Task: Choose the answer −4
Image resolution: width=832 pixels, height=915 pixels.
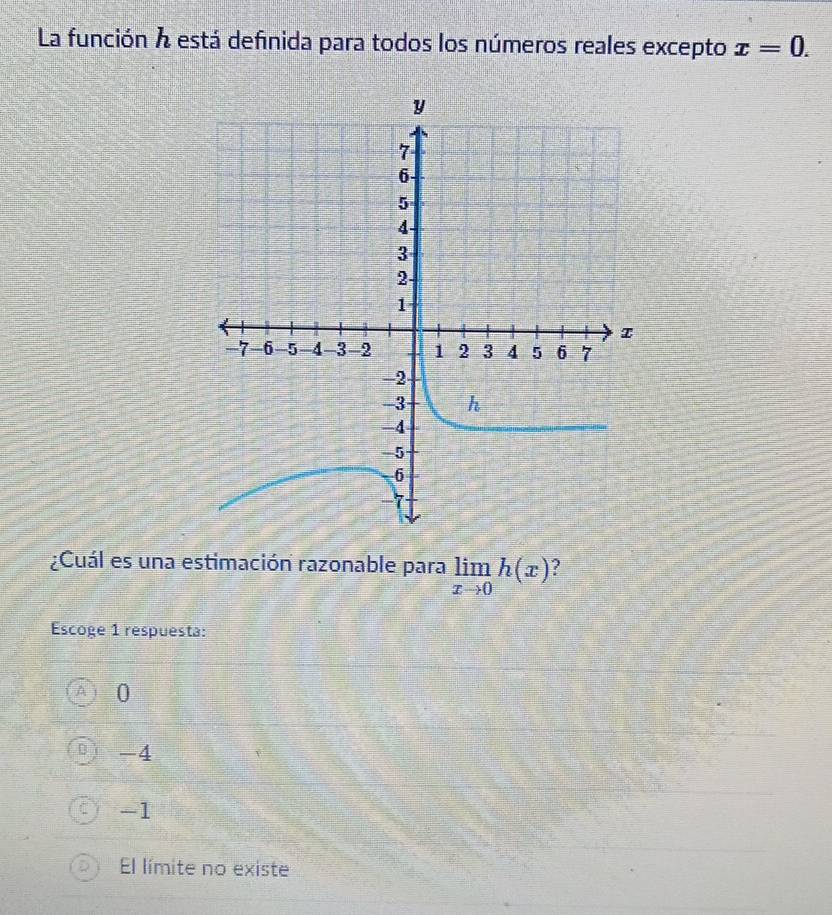Action: [83, 751]
